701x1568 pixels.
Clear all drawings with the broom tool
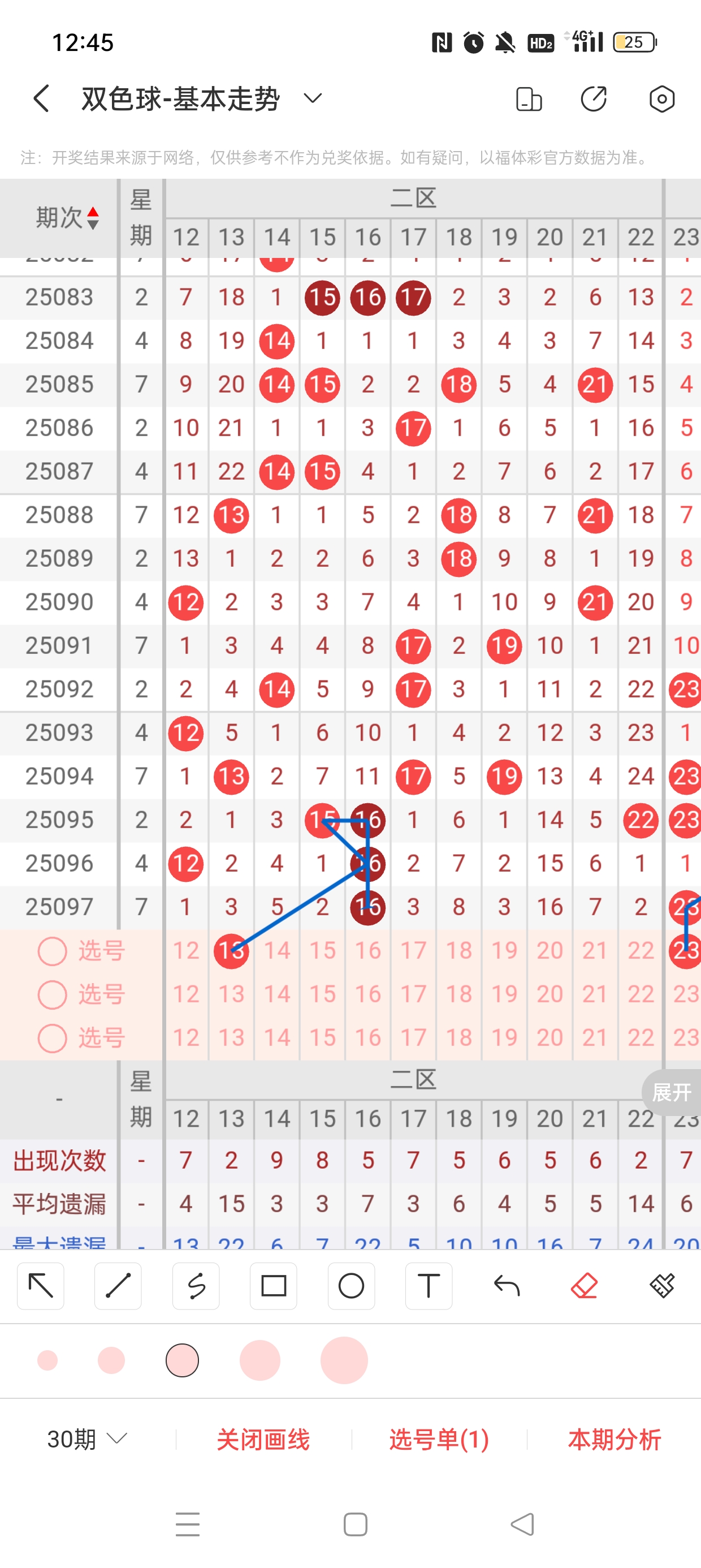click(x=662, y=1286)
